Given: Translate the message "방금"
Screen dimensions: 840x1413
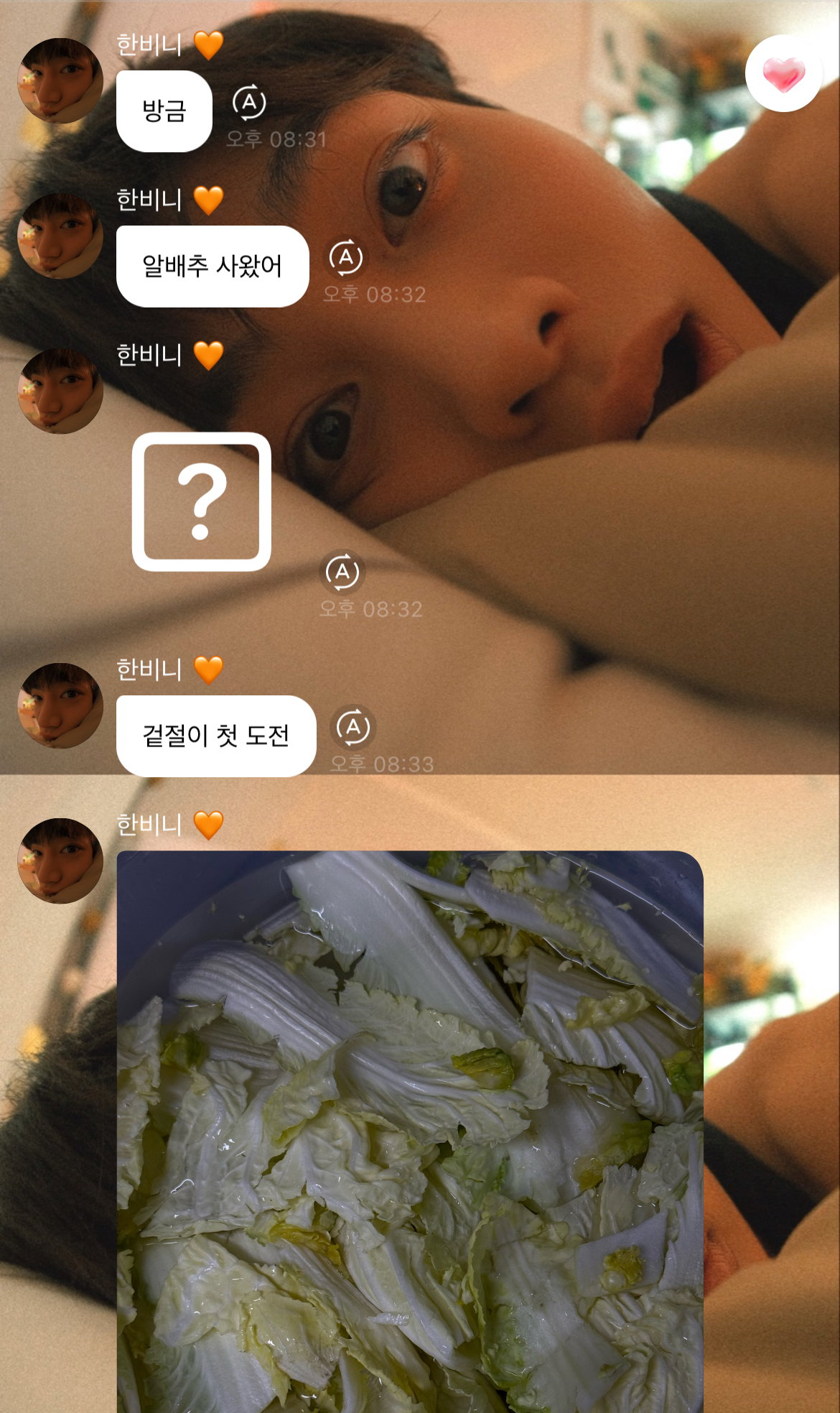Looking at the screenshot, I should pyautogui.click(x=249, y=103).
